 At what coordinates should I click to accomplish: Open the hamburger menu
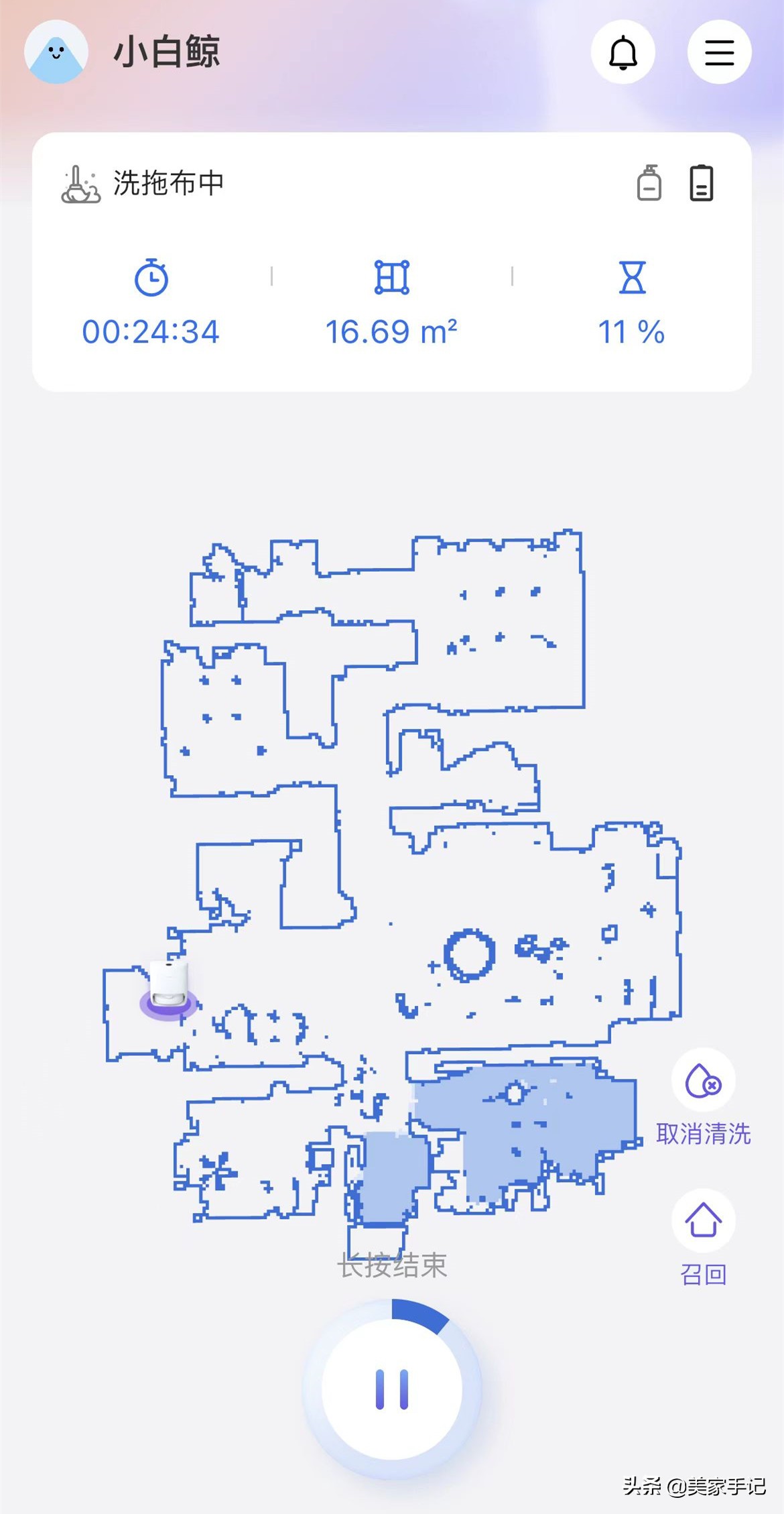719,52
